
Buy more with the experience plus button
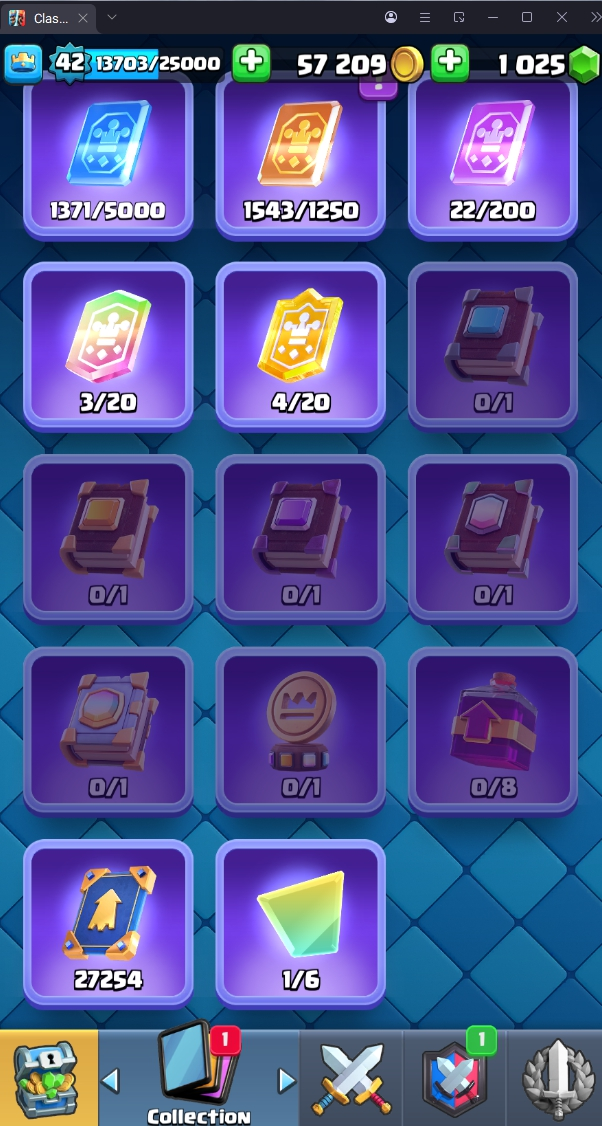[251, 63]
